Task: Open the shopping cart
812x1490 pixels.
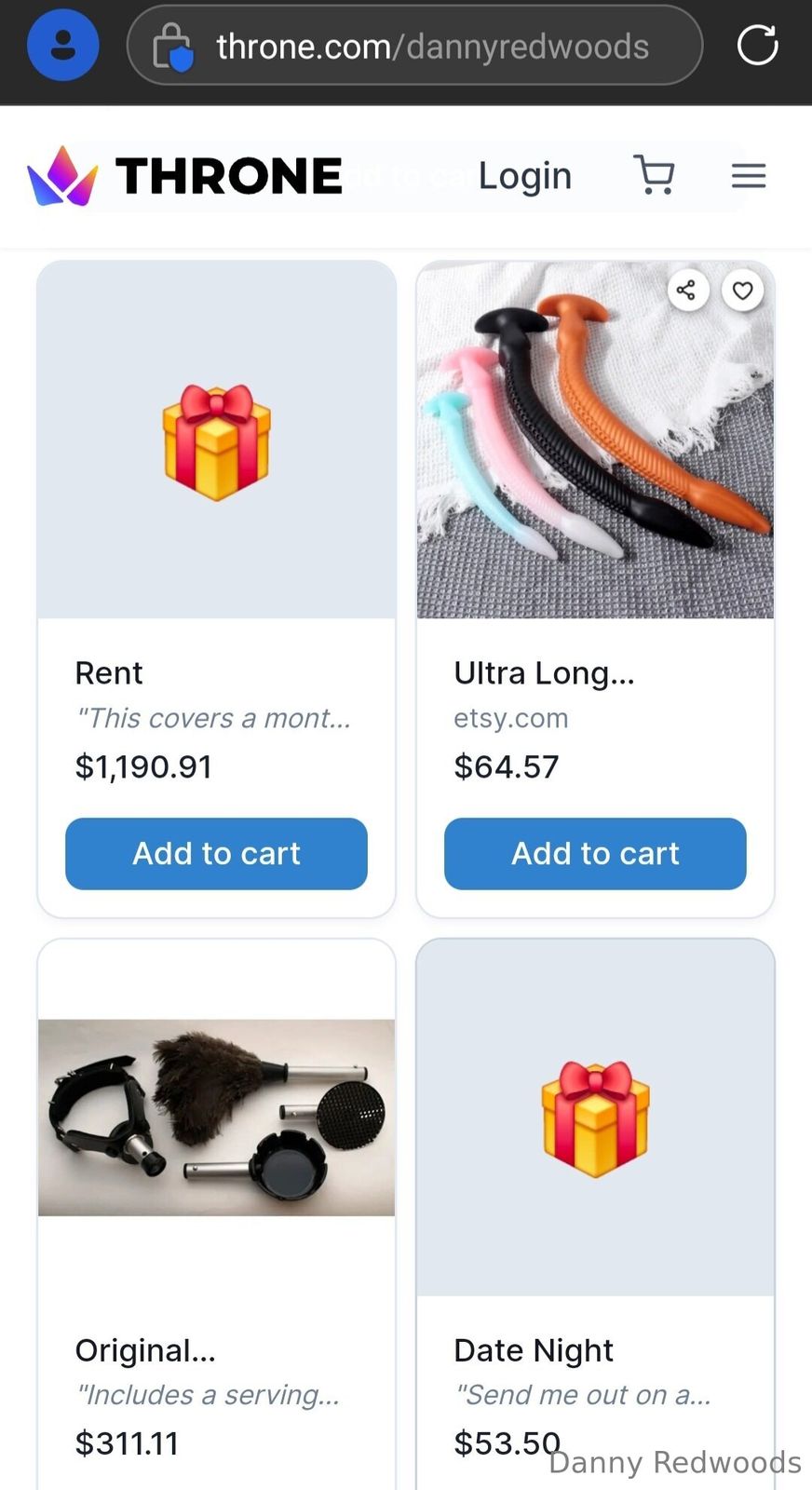Action: 654,175
